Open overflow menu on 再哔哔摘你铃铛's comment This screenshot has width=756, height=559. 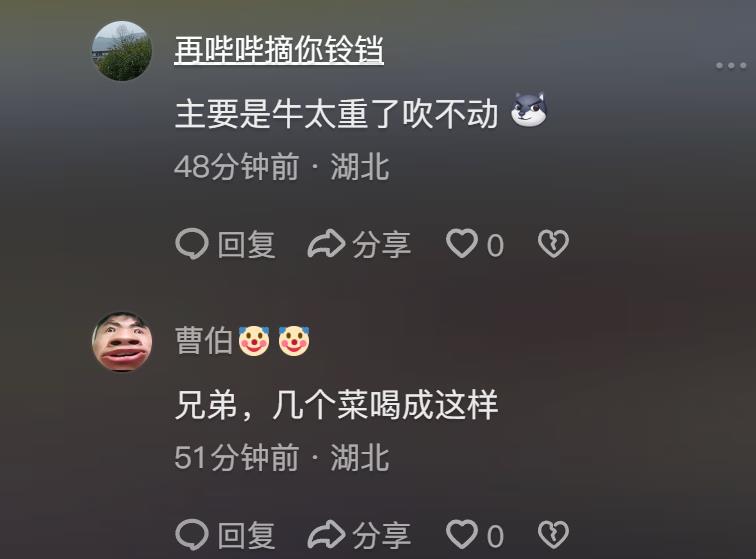(x=731, y=66)
